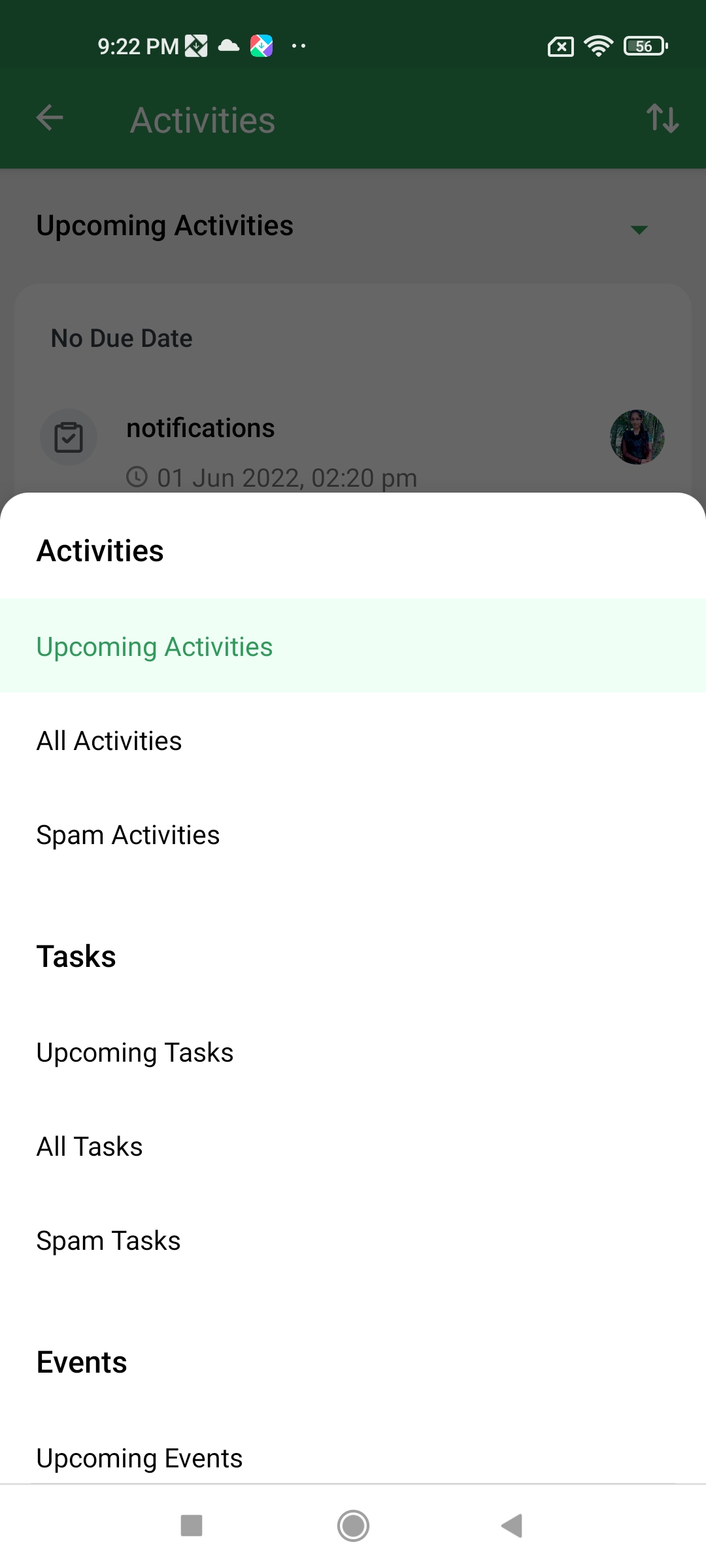Tap the system back button
The image size is (706, 1568).
point(512,1526)
